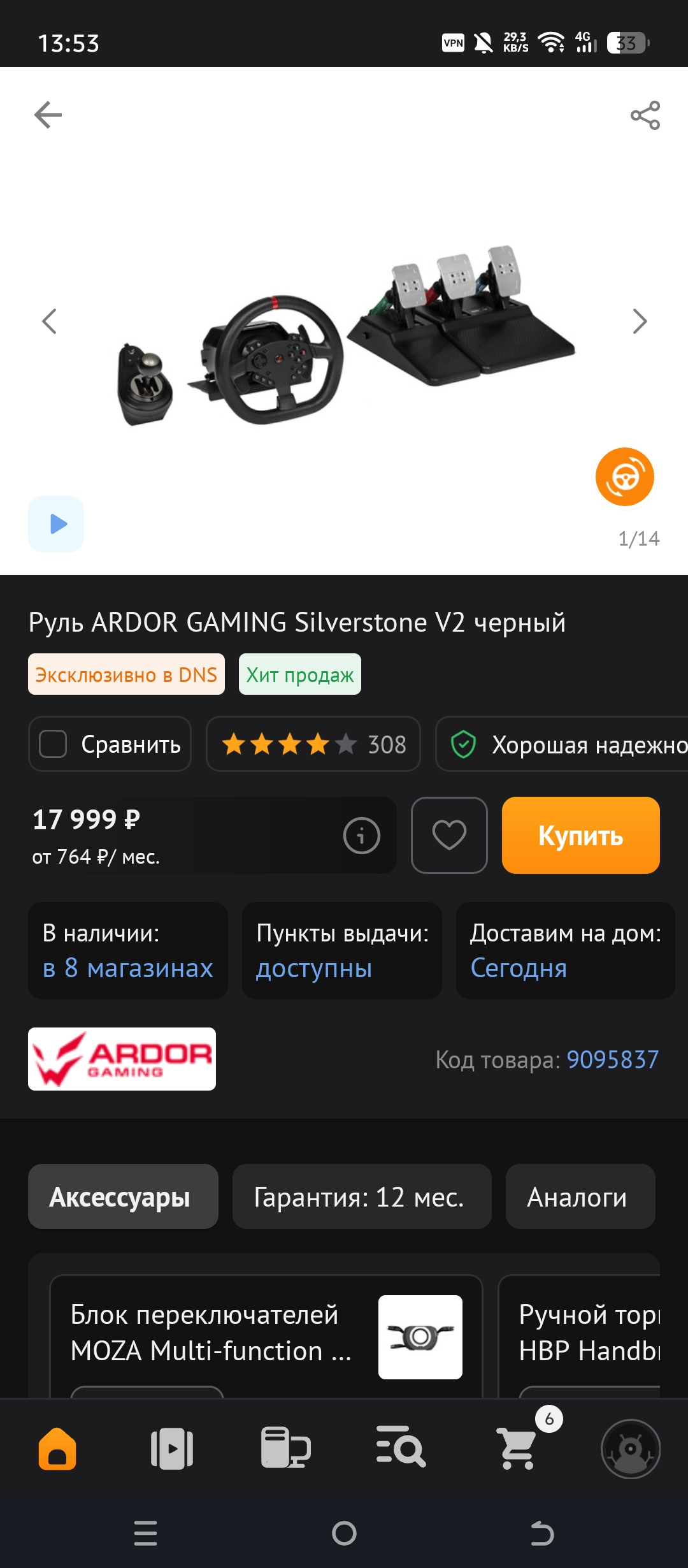Image resolution: width=688 pixels, height=1568 pixels.
Task: Check the Сравнить checkbox
Action: 54,744
